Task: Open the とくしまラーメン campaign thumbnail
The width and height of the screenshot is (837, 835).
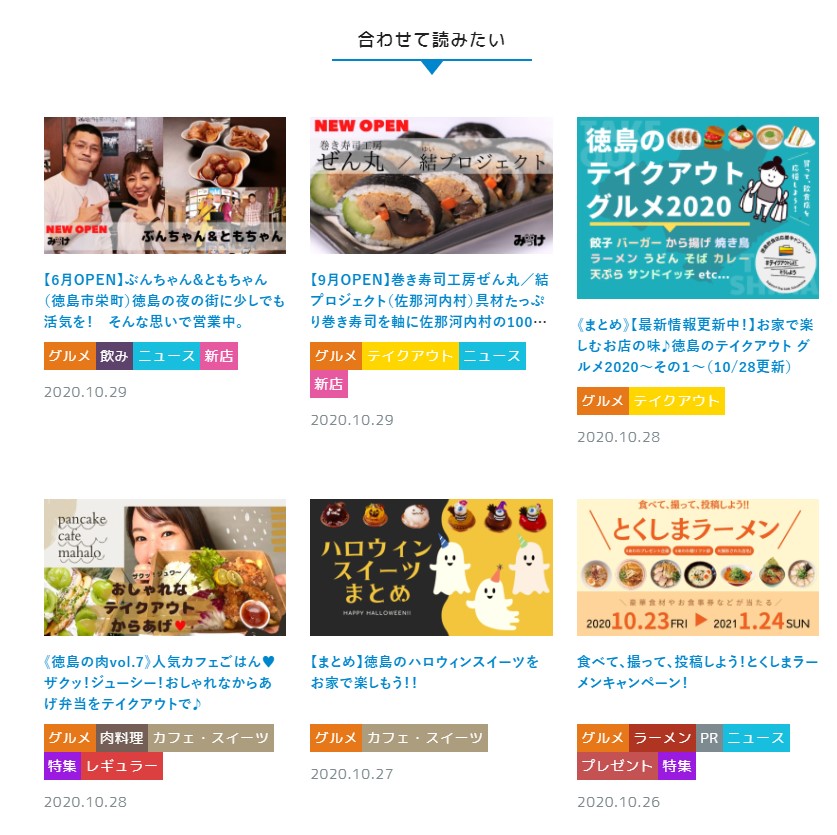Action: [697, 567]
